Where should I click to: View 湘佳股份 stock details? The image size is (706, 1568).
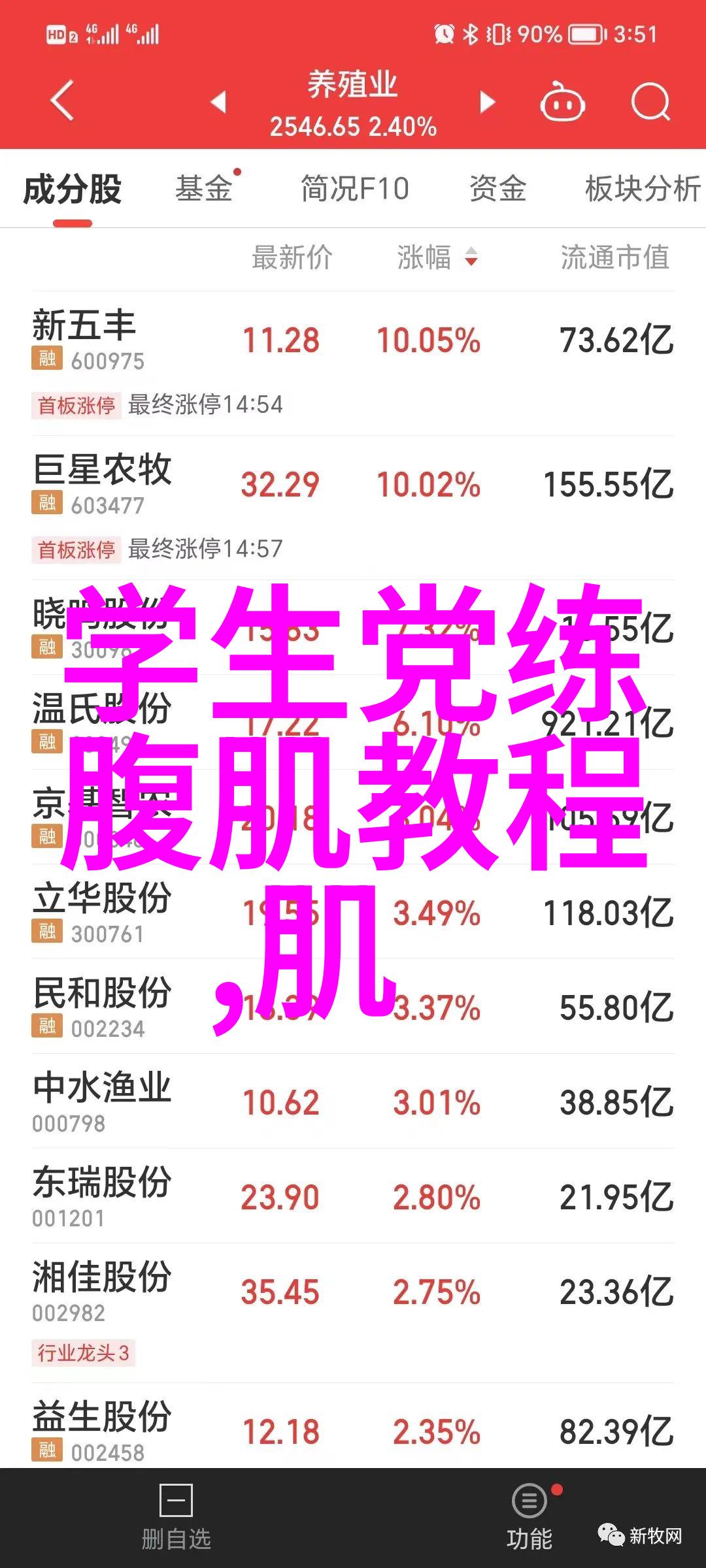(x=353, y=1292)
